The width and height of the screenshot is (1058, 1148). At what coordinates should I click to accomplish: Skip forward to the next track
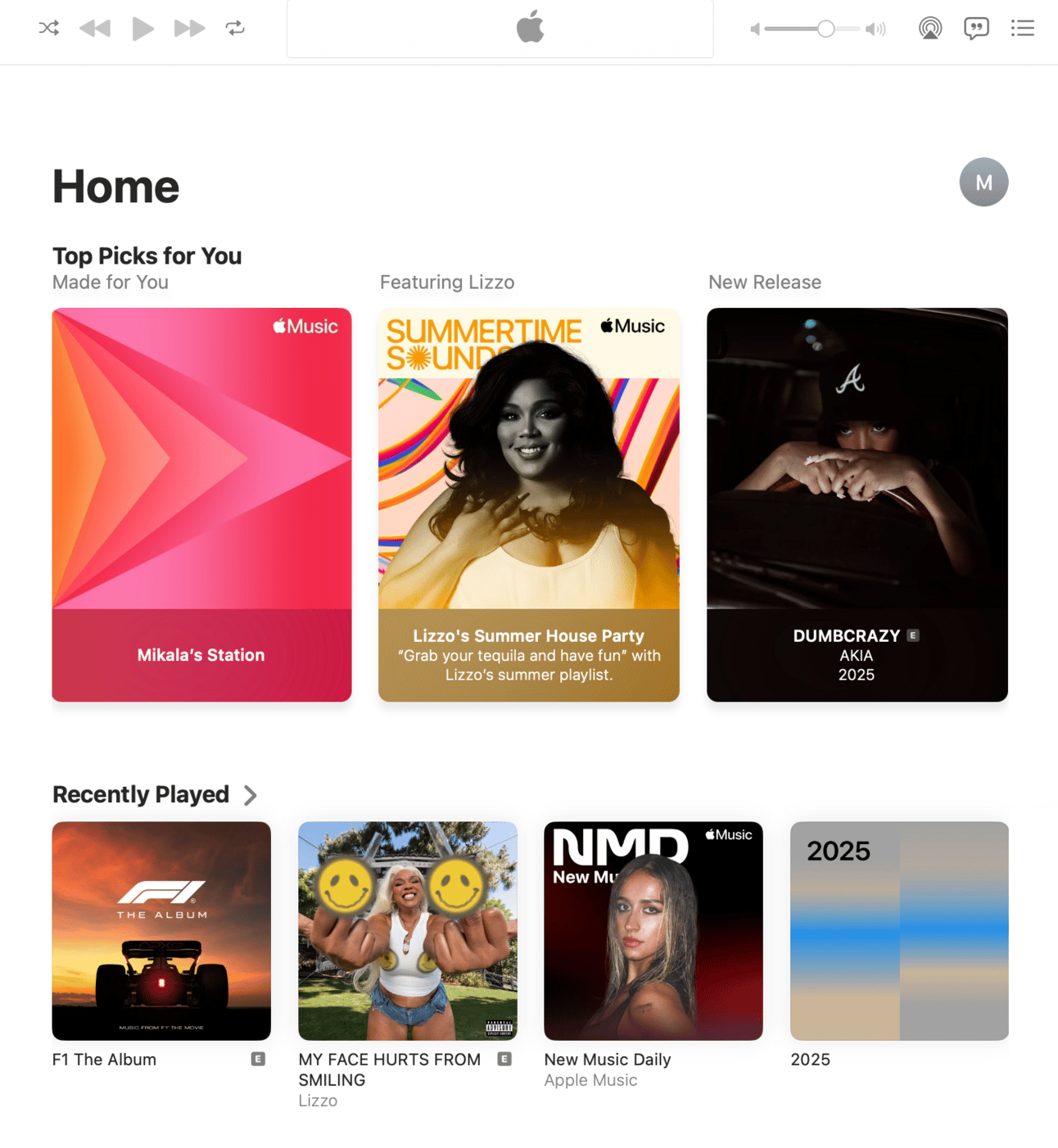(x=189, y=29)
